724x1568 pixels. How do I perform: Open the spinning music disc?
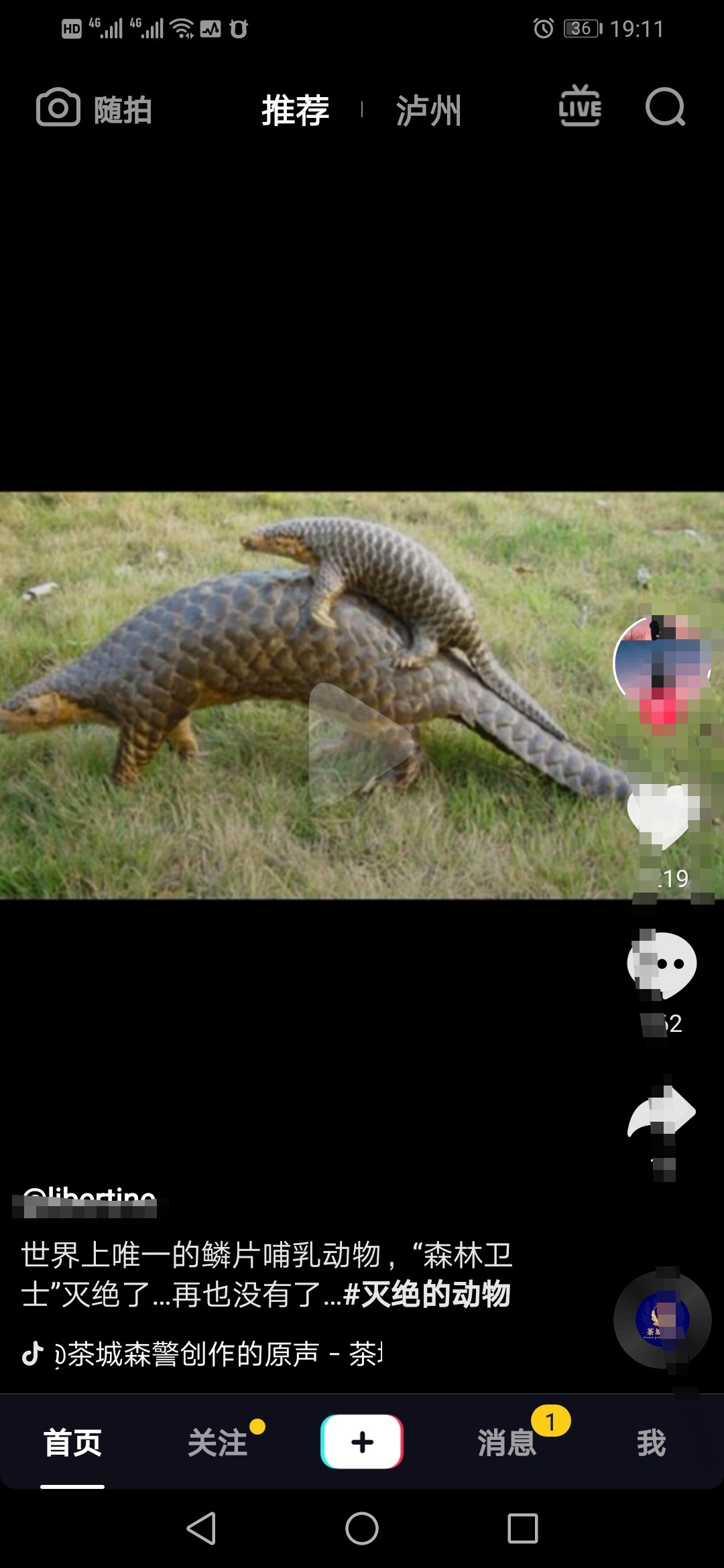[x=662, y=1319]
